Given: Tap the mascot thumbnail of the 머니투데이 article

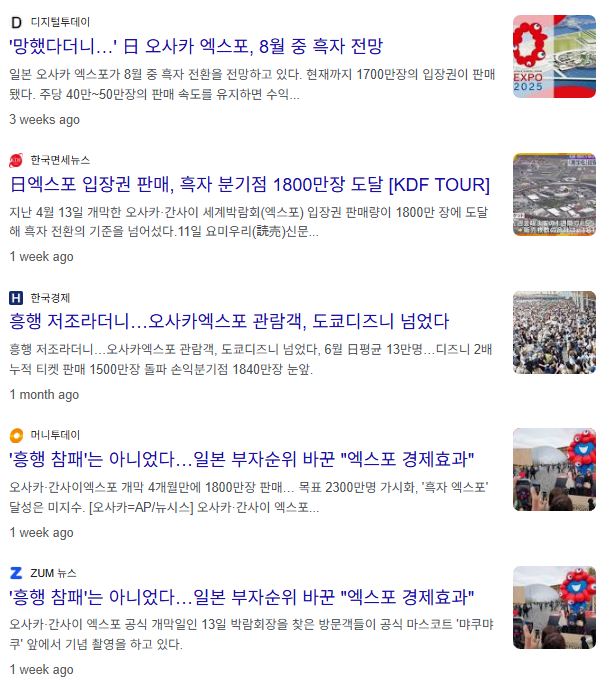Looking at the screenshot, I should [x=553, y=470].
